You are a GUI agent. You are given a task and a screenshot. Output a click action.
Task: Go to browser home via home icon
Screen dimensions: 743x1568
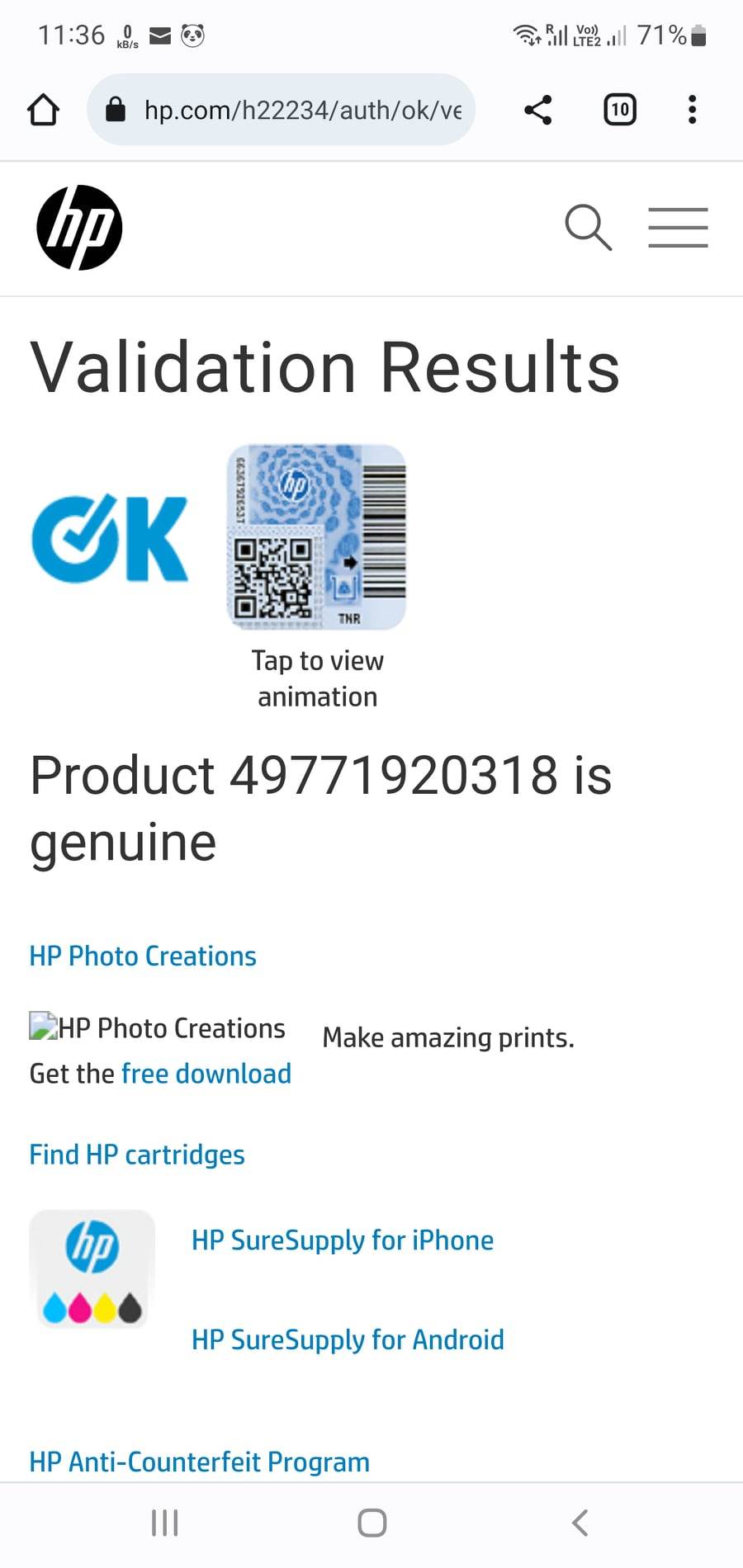(x=43, y=108)
